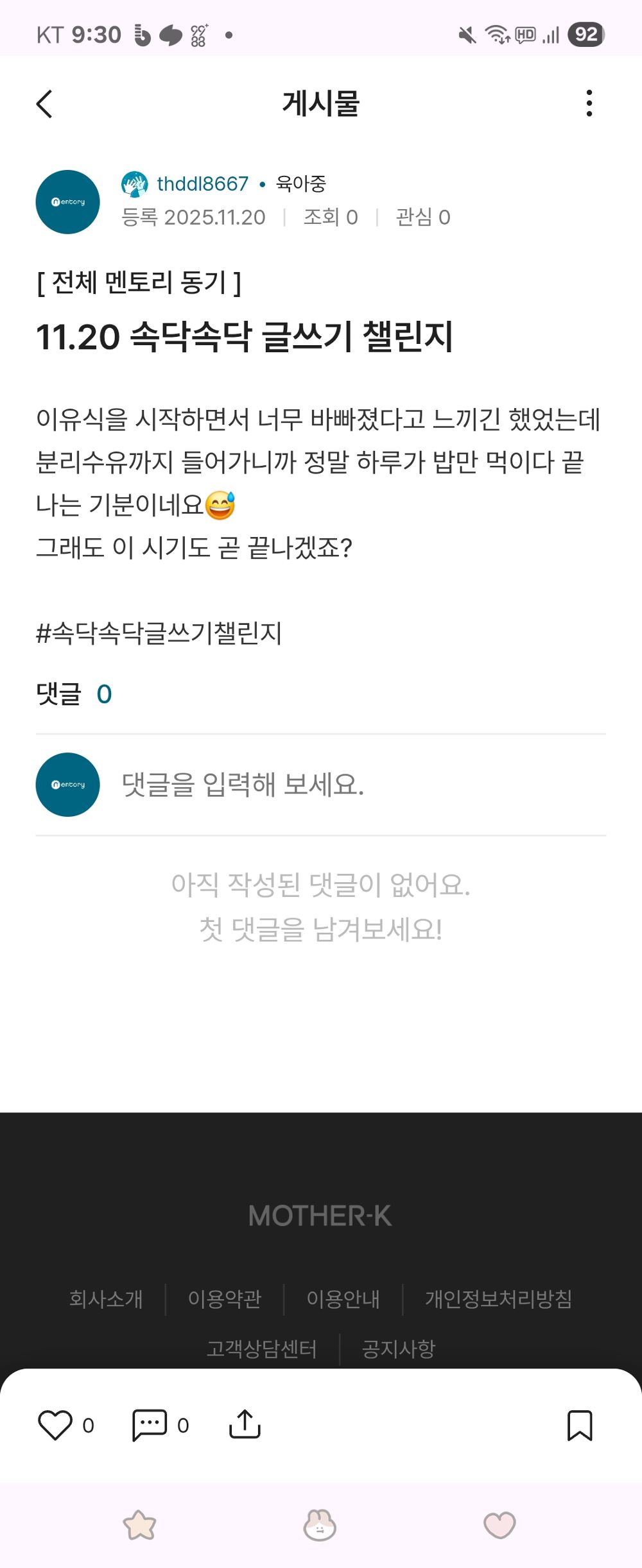This screenshot has height=1568, width=642.
Task: Open 이용약관 in the footer
Action: pos(224,1299)
